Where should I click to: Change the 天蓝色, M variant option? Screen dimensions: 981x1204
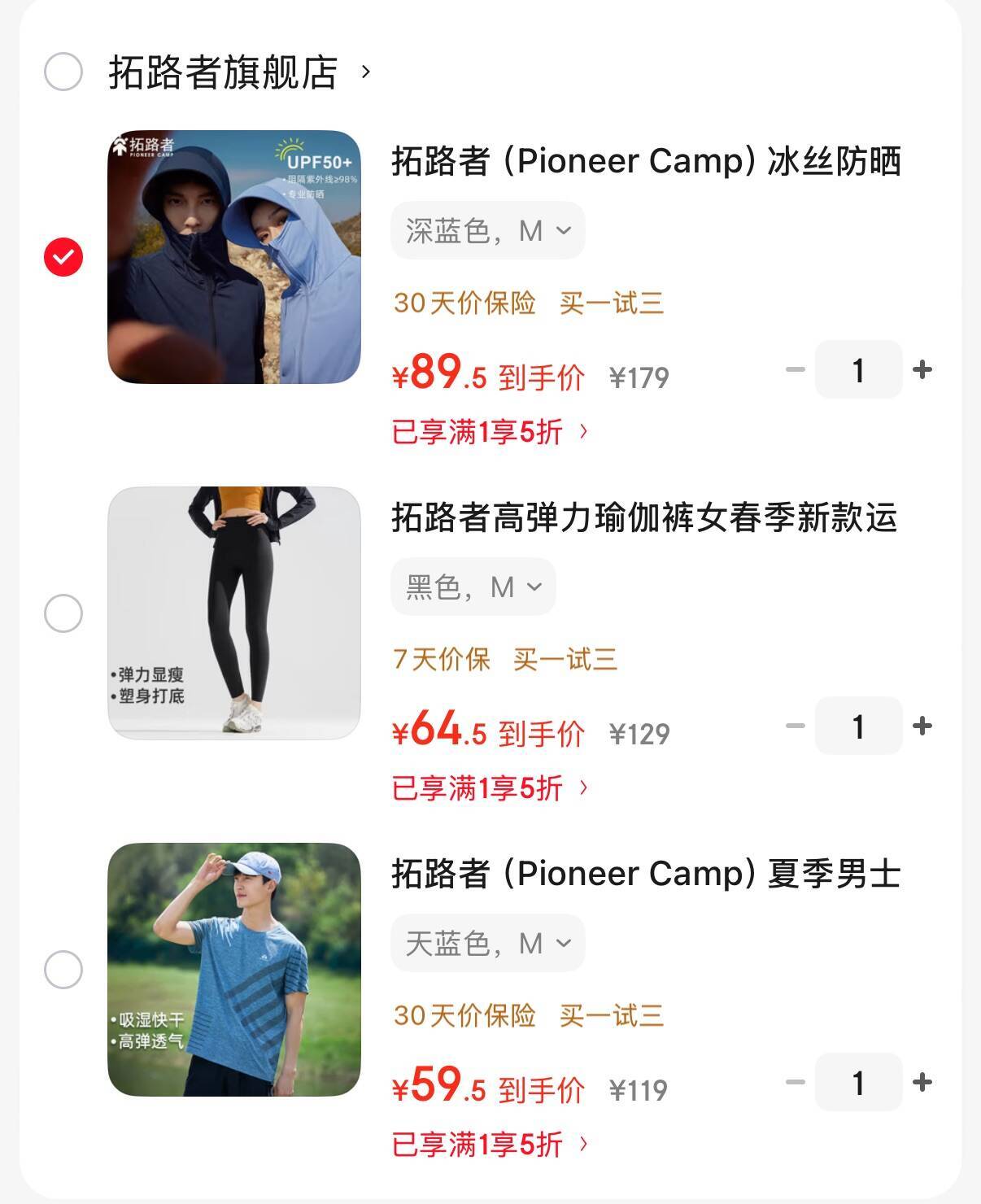488,944
